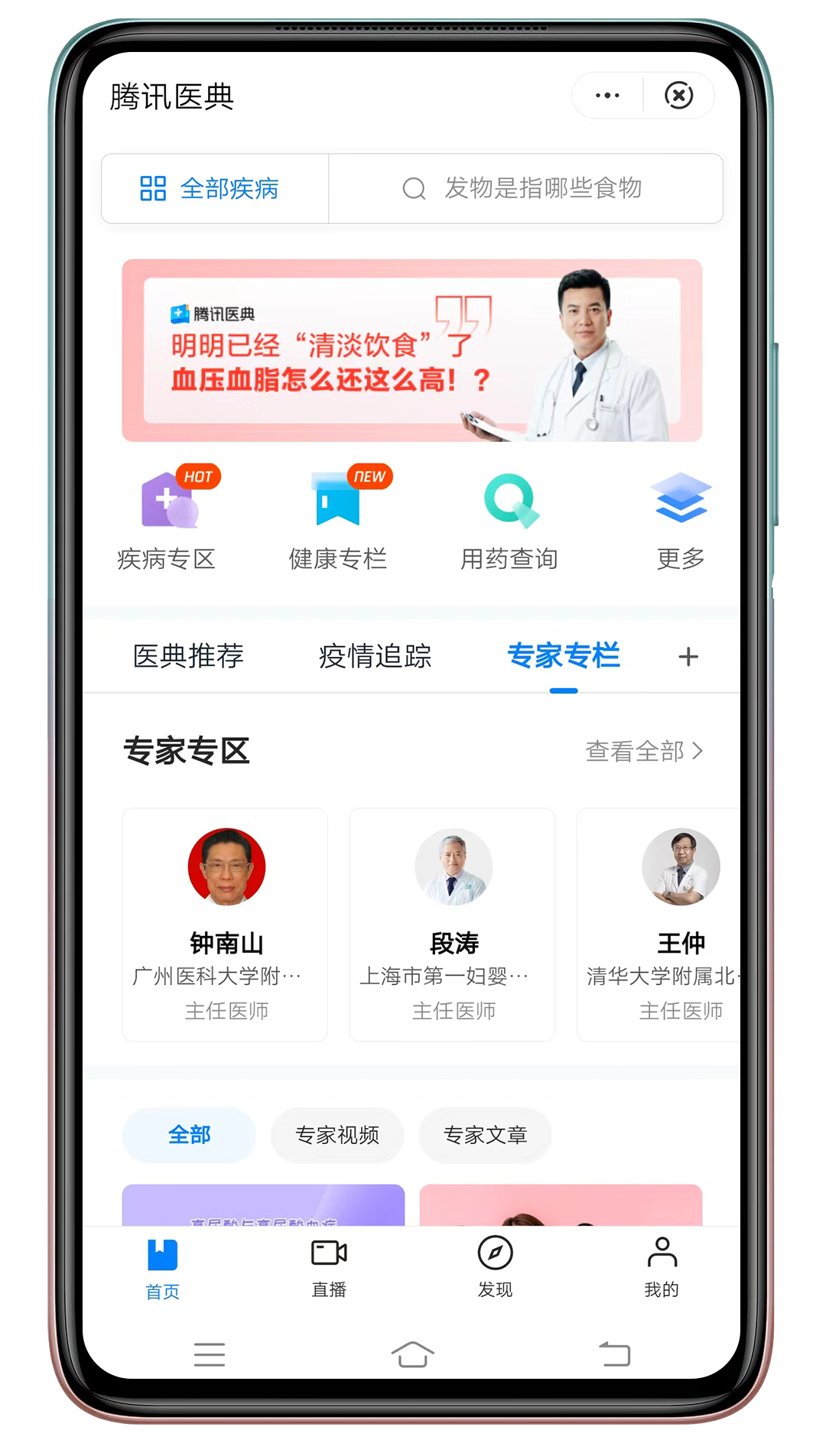
Task: Close the mini program
Action: pyautogui.click(x=678, y=96)
